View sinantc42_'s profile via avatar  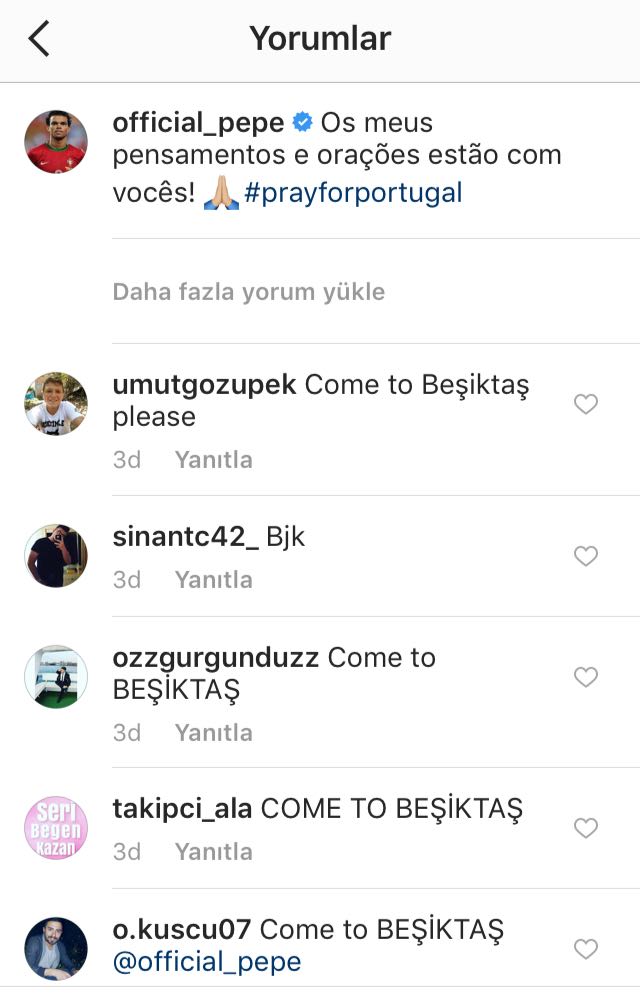click(56, 556)
